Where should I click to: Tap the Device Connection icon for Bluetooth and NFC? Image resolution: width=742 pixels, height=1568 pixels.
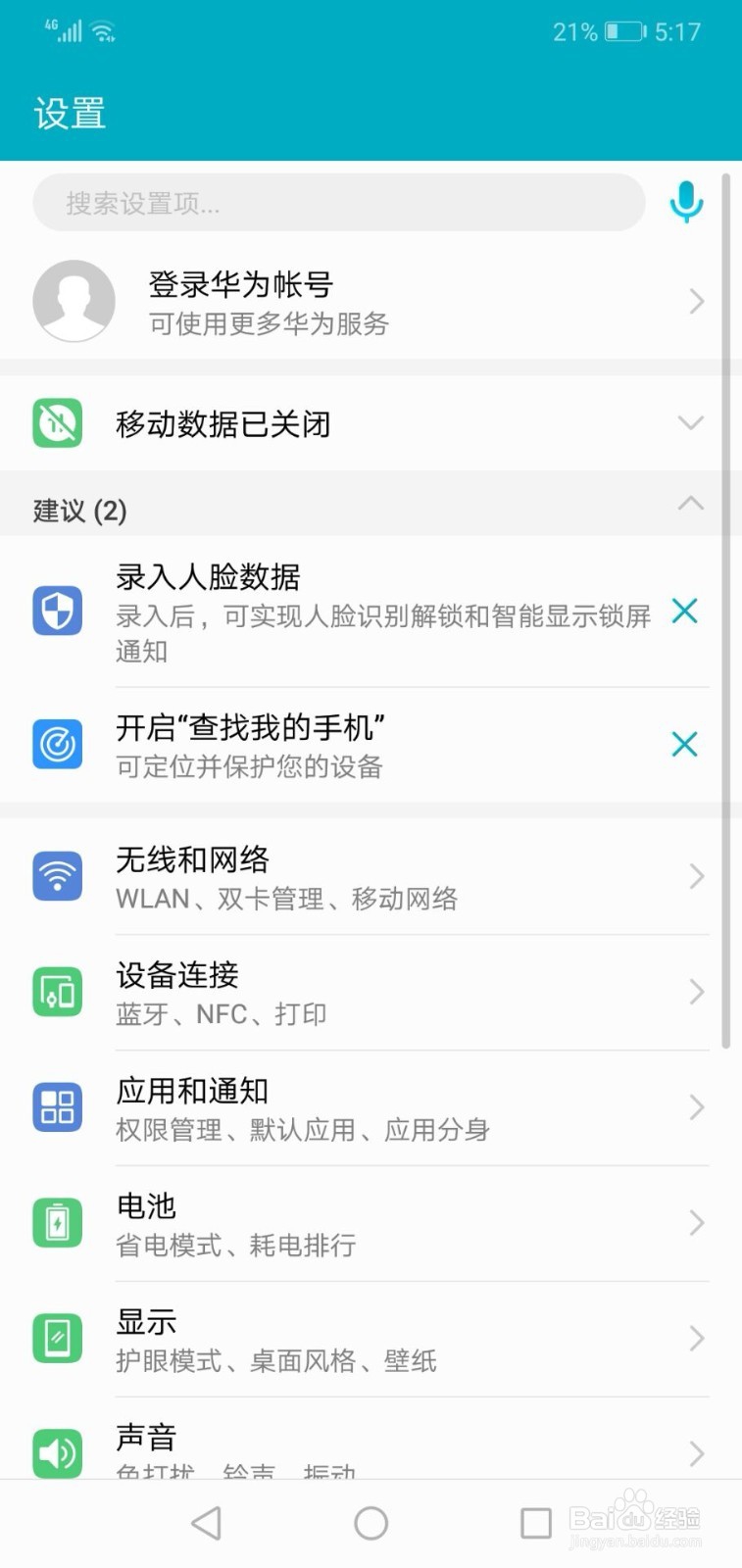click(57, 992)
